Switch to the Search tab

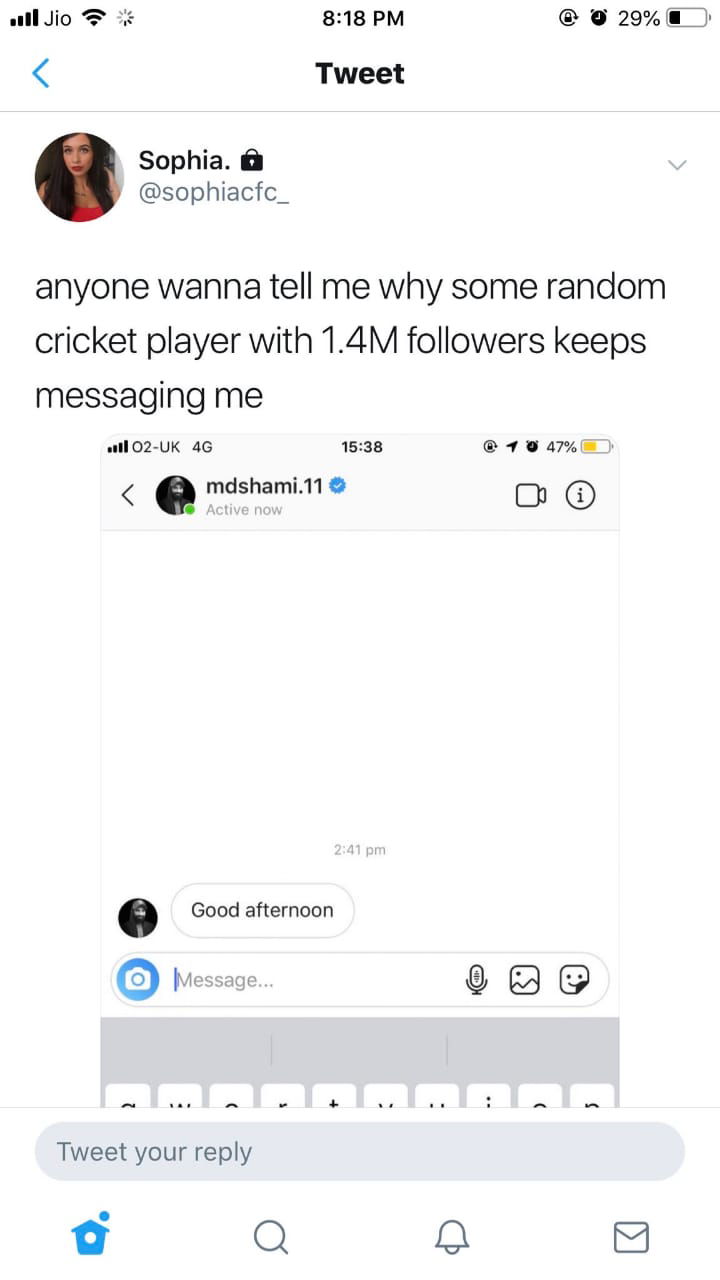coord(270,1237)
